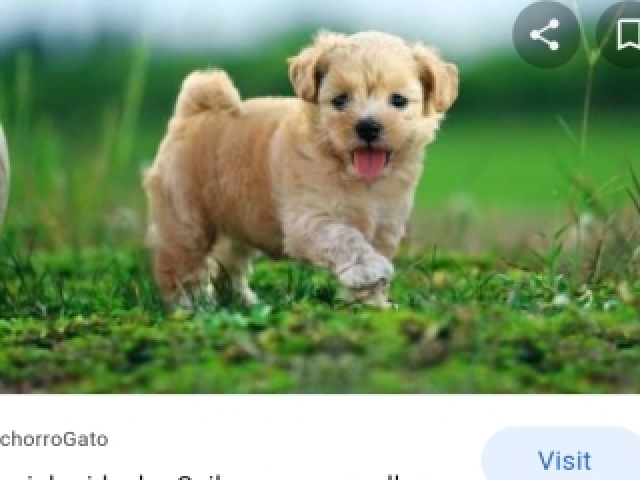
Task: Tap the Visit button
Action: (564, 459)
